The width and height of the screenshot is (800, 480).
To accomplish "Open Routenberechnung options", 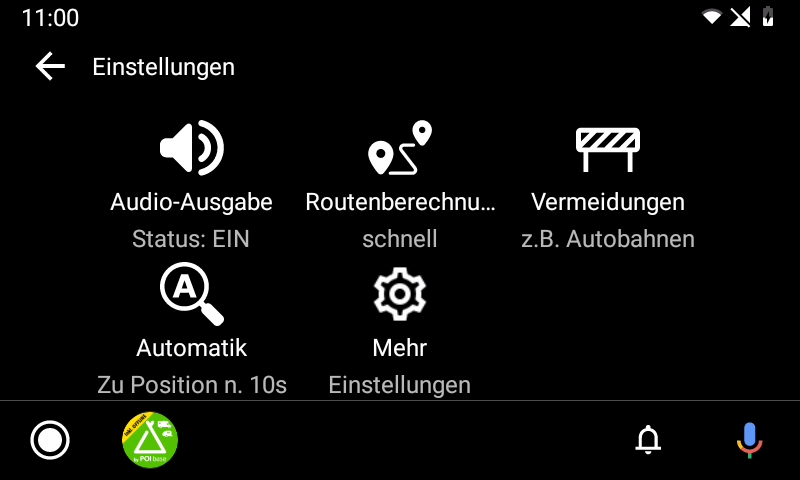I will [x=400, y=185].
